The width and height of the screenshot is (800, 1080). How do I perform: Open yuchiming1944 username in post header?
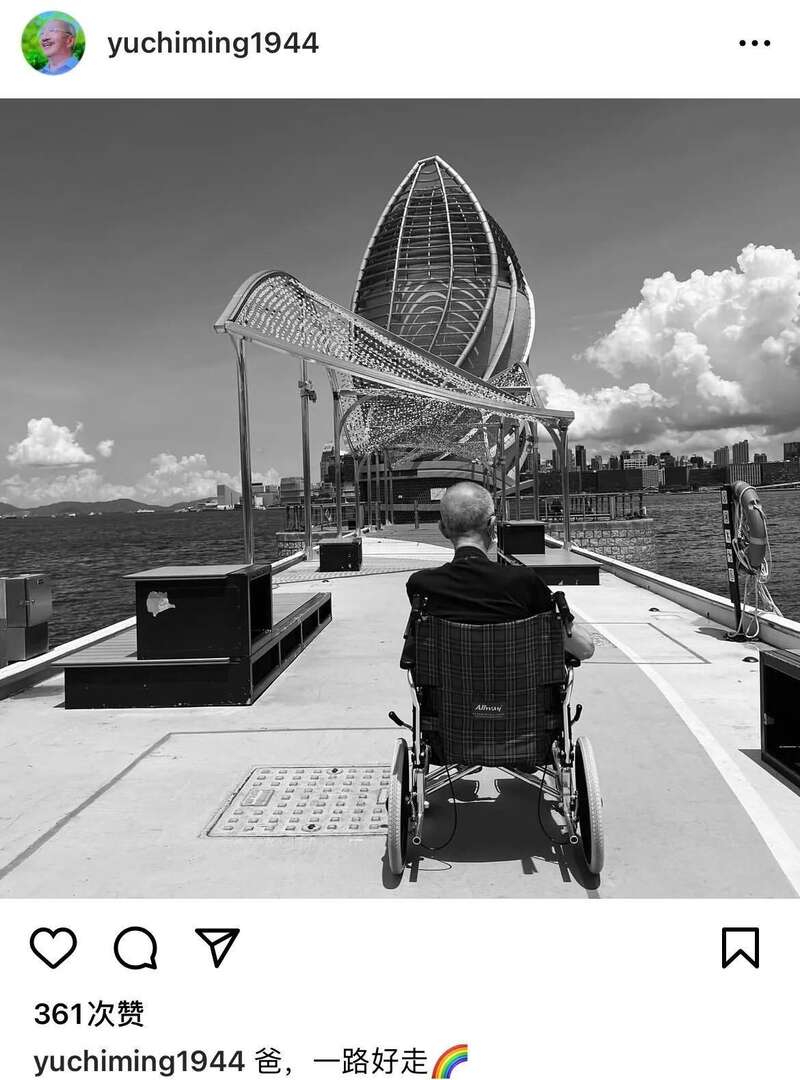[212, 43]
